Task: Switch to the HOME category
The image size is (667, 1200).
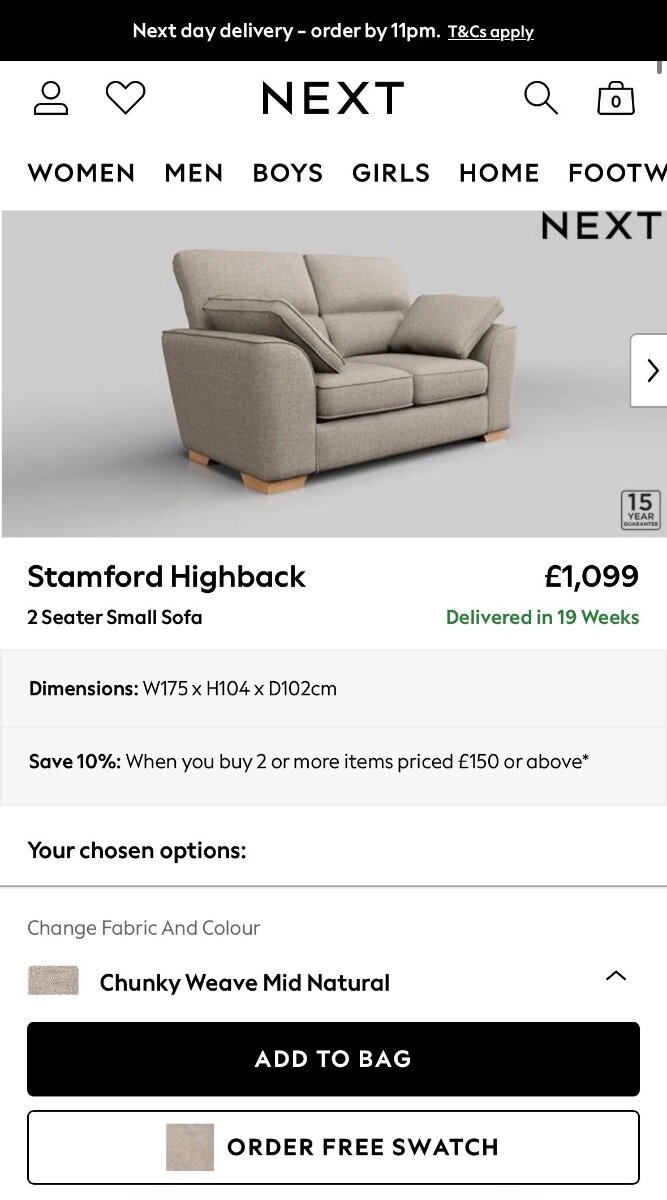Action: (x=499, y=173)
